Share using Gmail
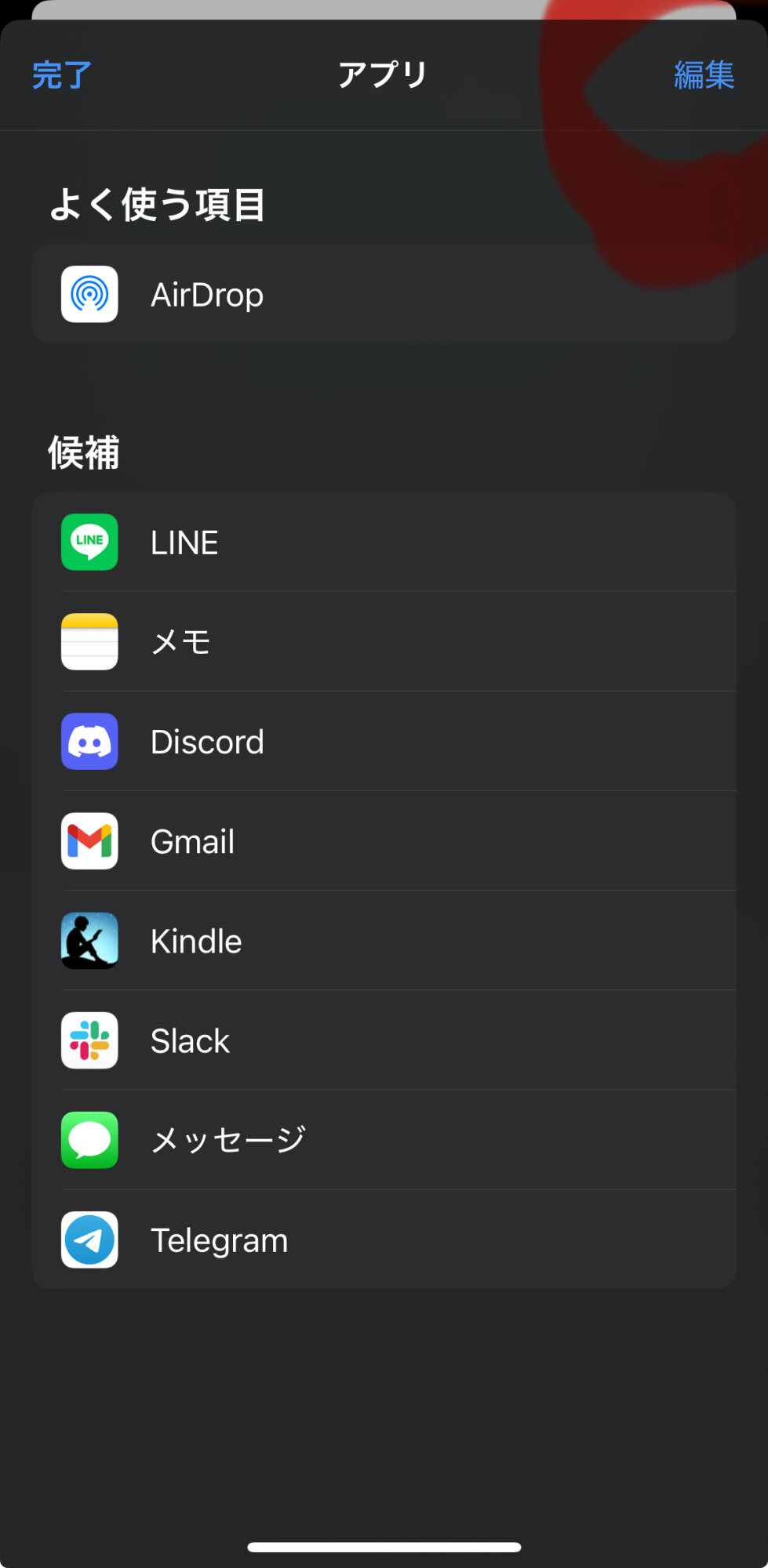768x1568 pixels. 384,841
